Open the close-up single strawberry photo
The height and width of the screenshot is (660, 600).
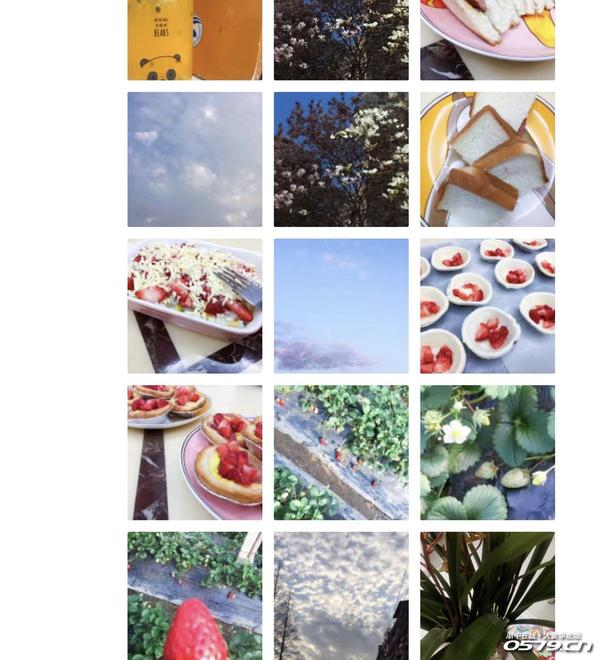click(194, 595)
